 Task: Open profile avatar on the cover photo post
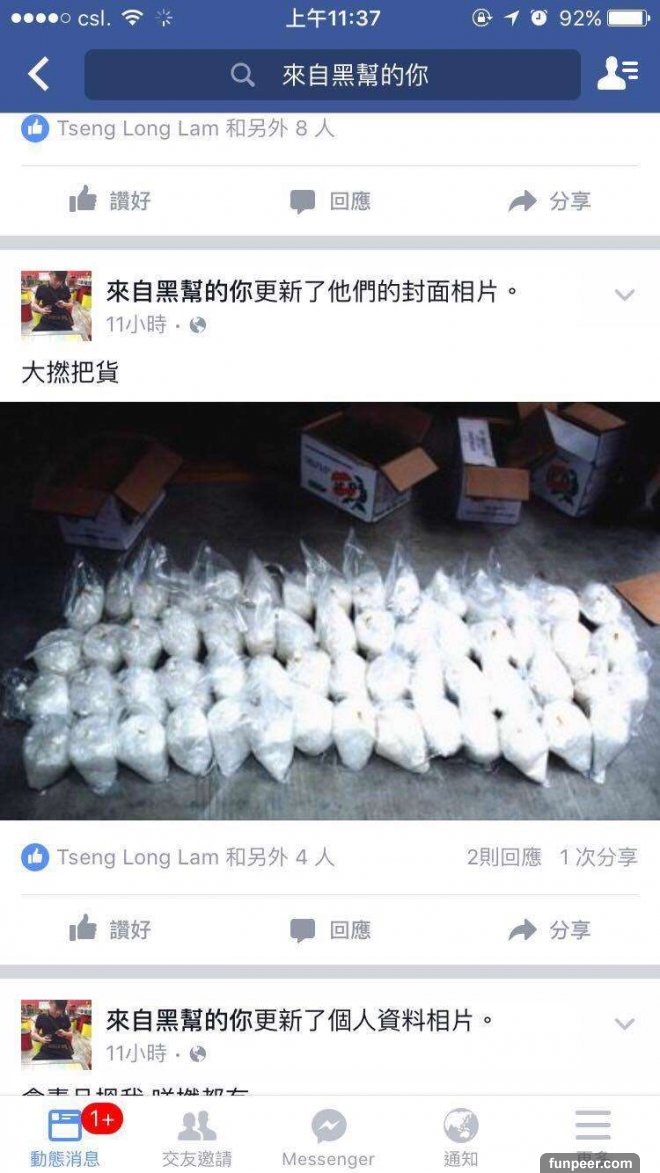(x=56, y=305)
